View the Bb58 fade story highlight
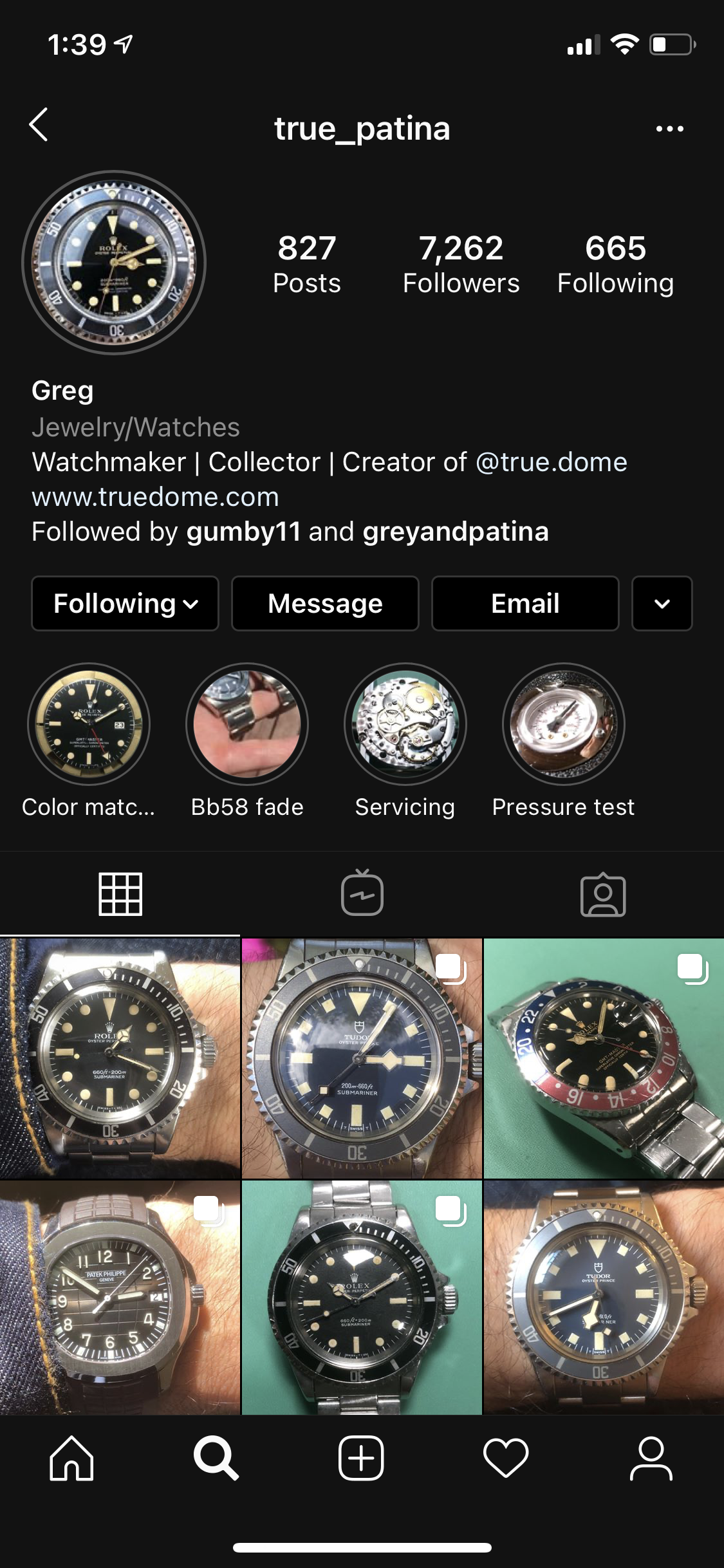Viewport: 724px width, 1568px height. pos(247,724)
